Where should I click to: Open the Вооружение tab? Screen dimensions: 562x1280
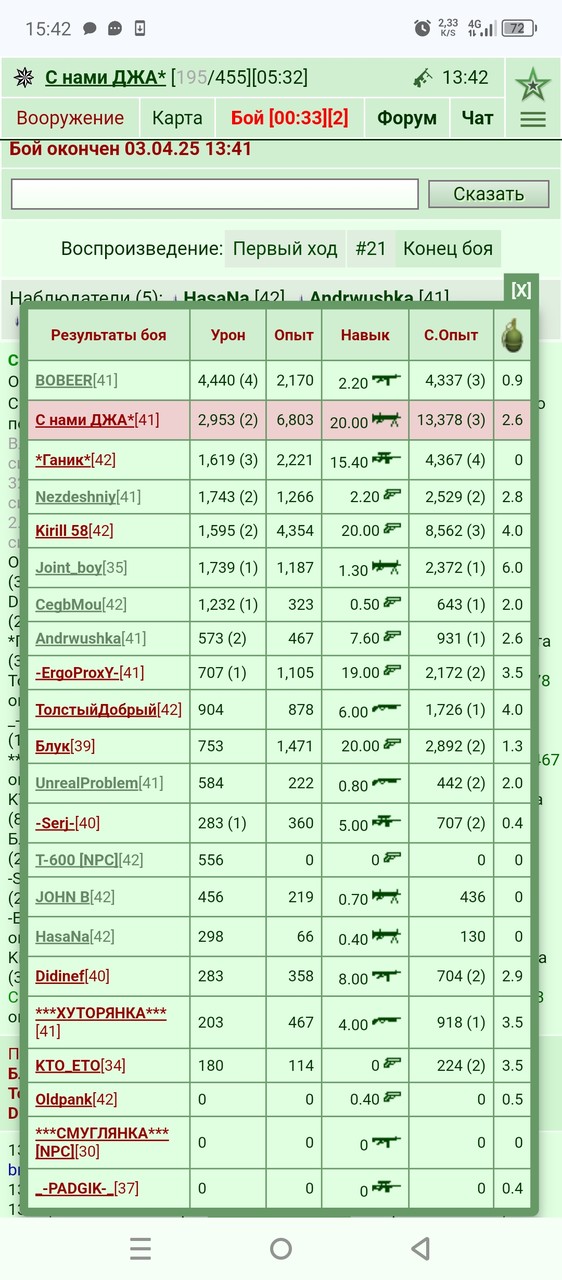tap(70, 118)
